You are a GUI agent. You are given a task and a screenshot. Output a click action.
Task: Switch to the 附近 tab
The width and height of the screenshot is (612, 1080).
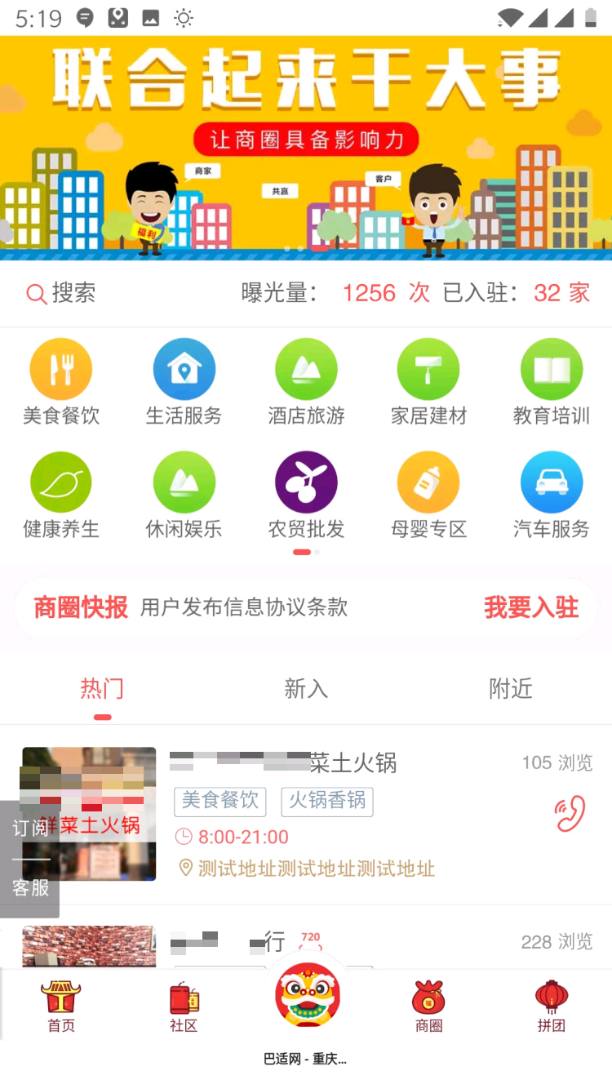[510, 689]
